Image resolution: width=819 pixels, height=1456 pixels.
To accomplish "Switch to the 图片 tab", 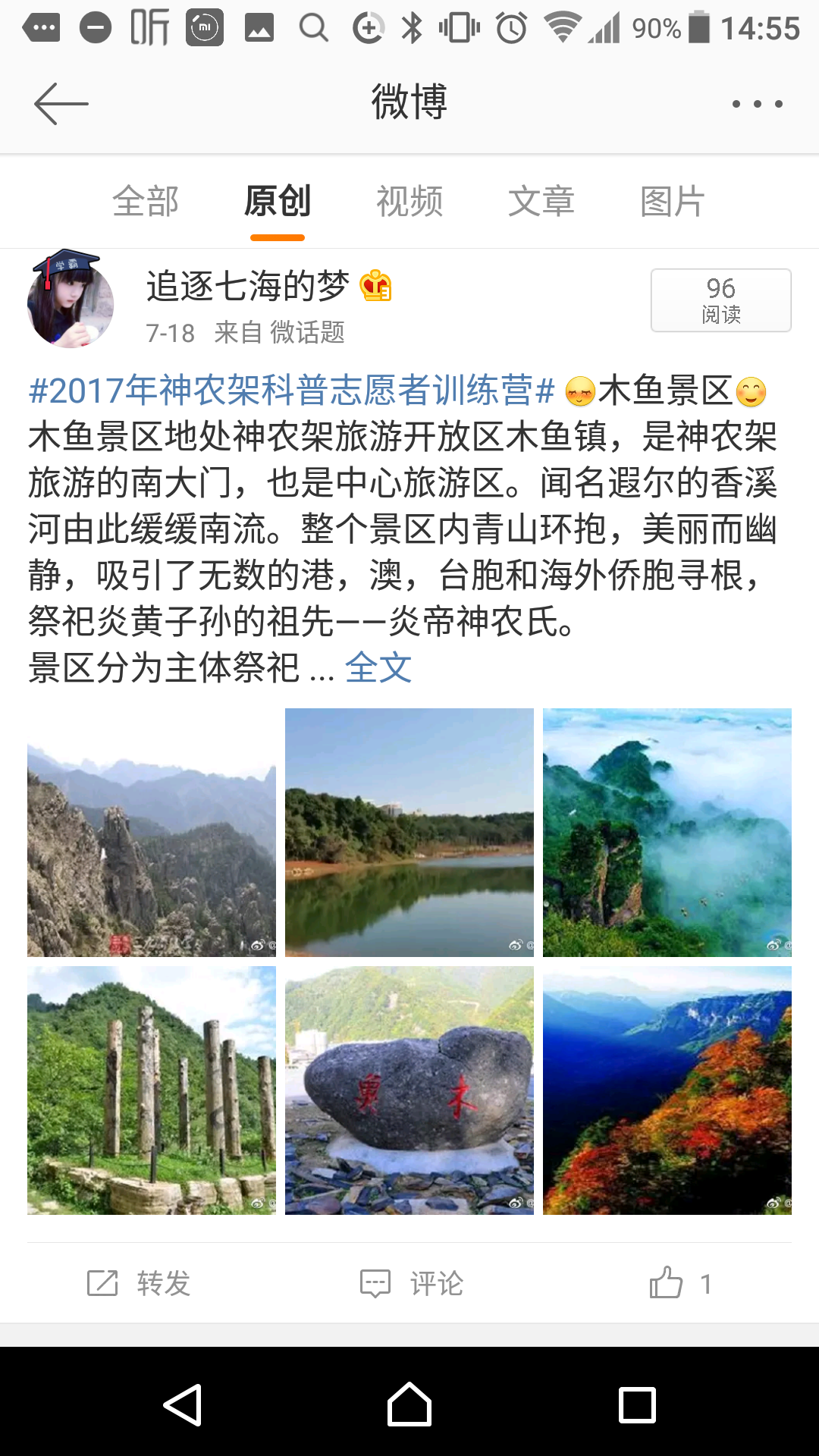I will point(673,202).
